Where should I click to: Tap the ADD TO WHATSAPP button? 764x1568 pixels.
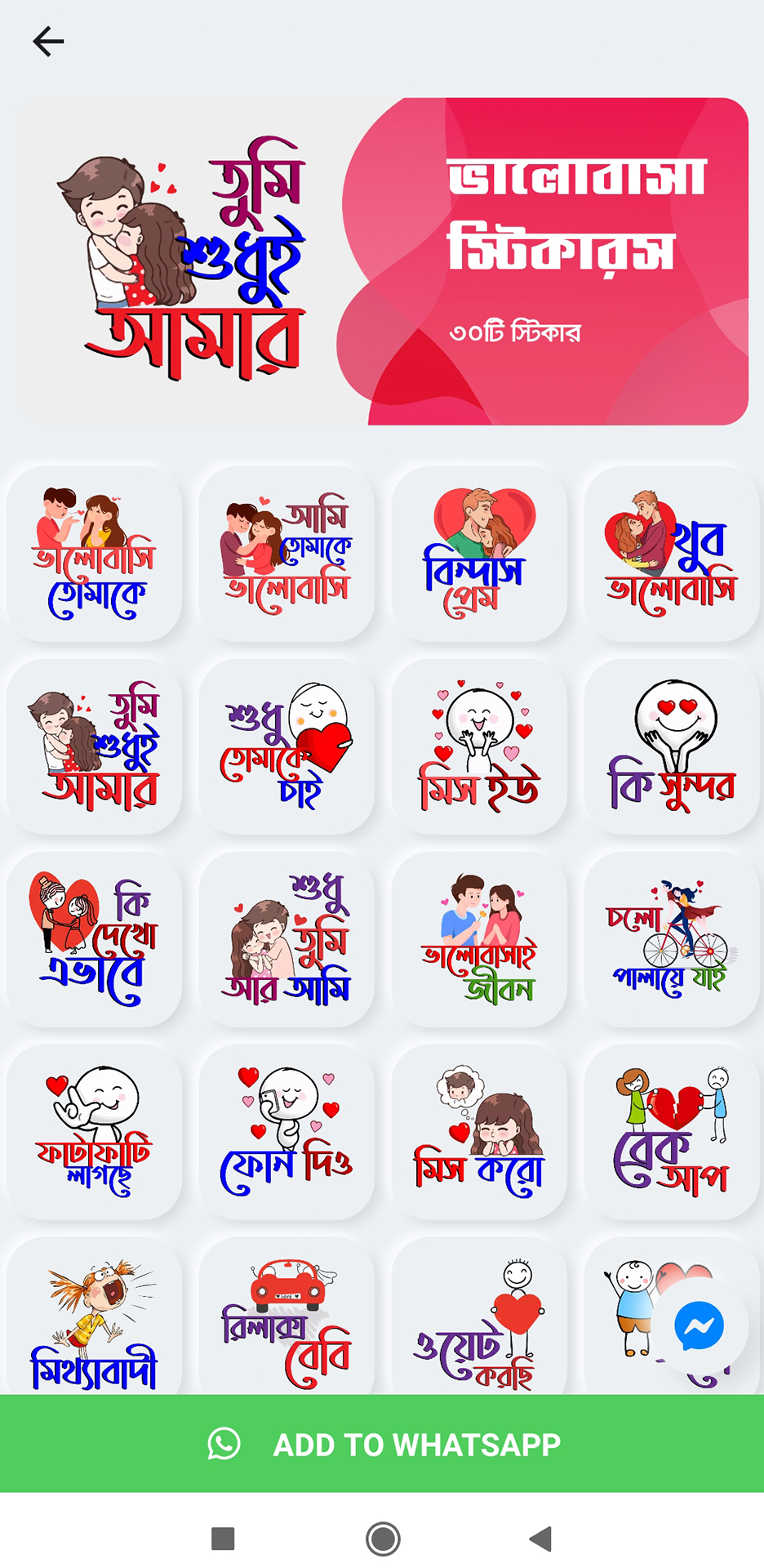(x=382, y=1444)
